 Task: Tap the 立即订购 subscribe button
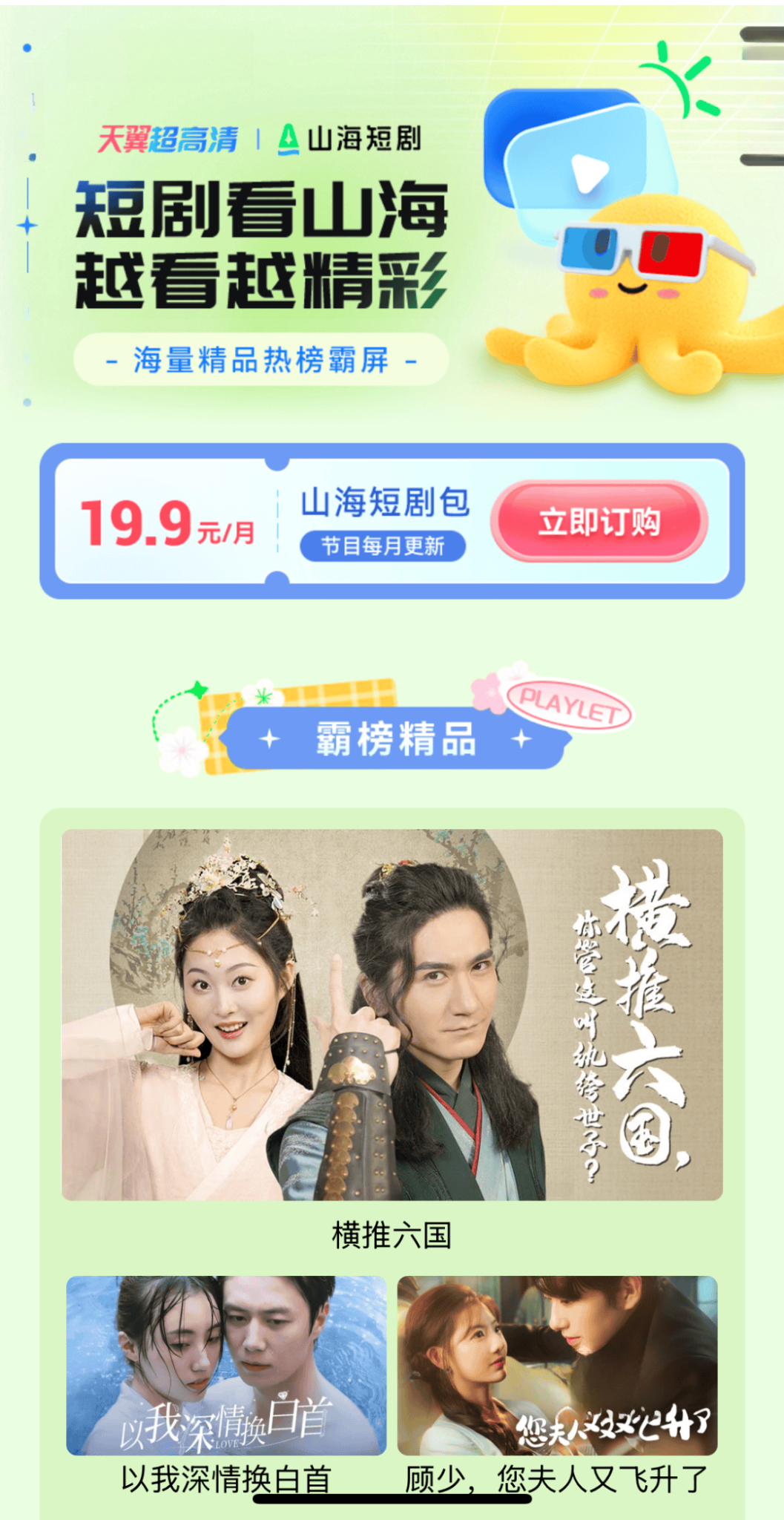[599, 522]
